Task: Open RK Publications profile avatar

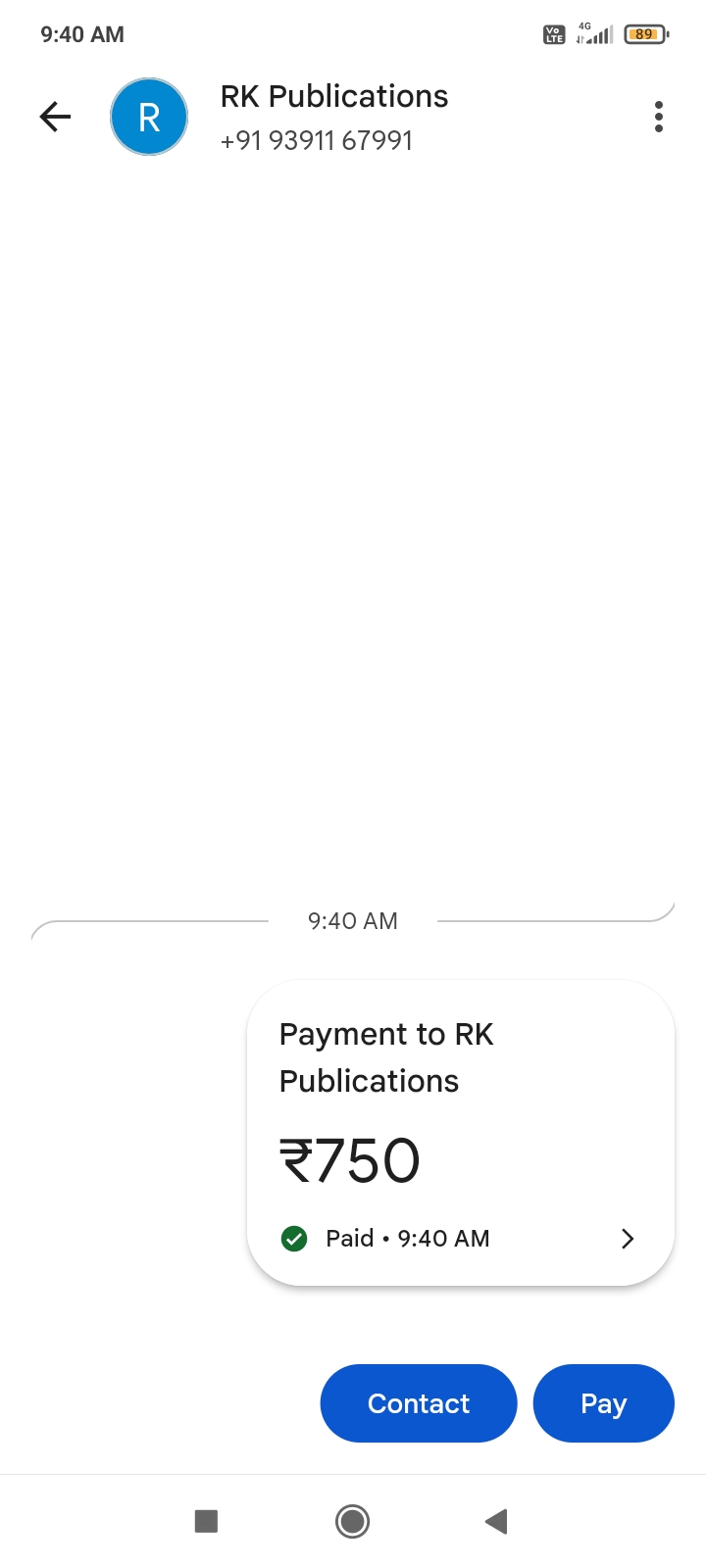Action: coord(149,118)
